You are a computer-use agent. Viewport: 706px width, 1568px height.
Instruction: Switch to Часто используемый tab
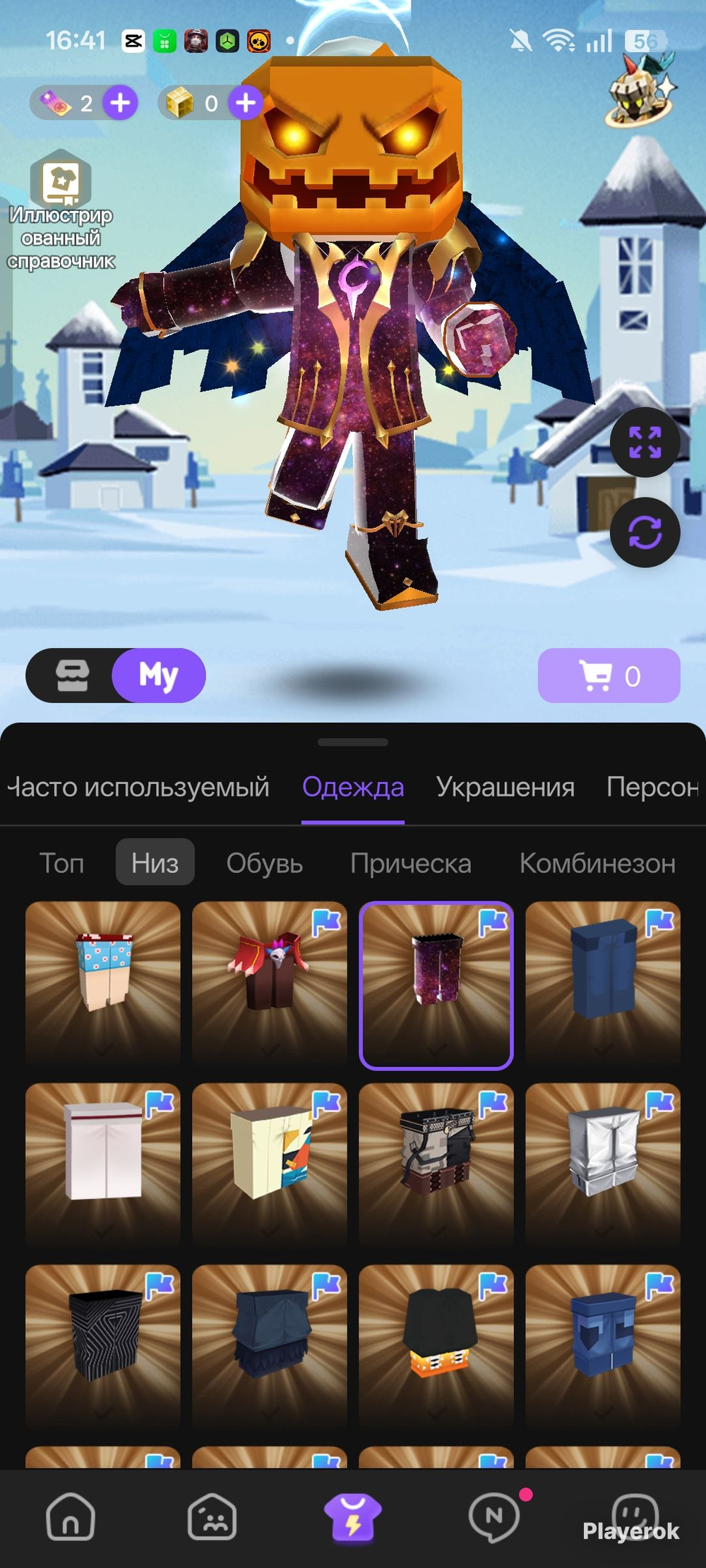(x=138, y=787)
